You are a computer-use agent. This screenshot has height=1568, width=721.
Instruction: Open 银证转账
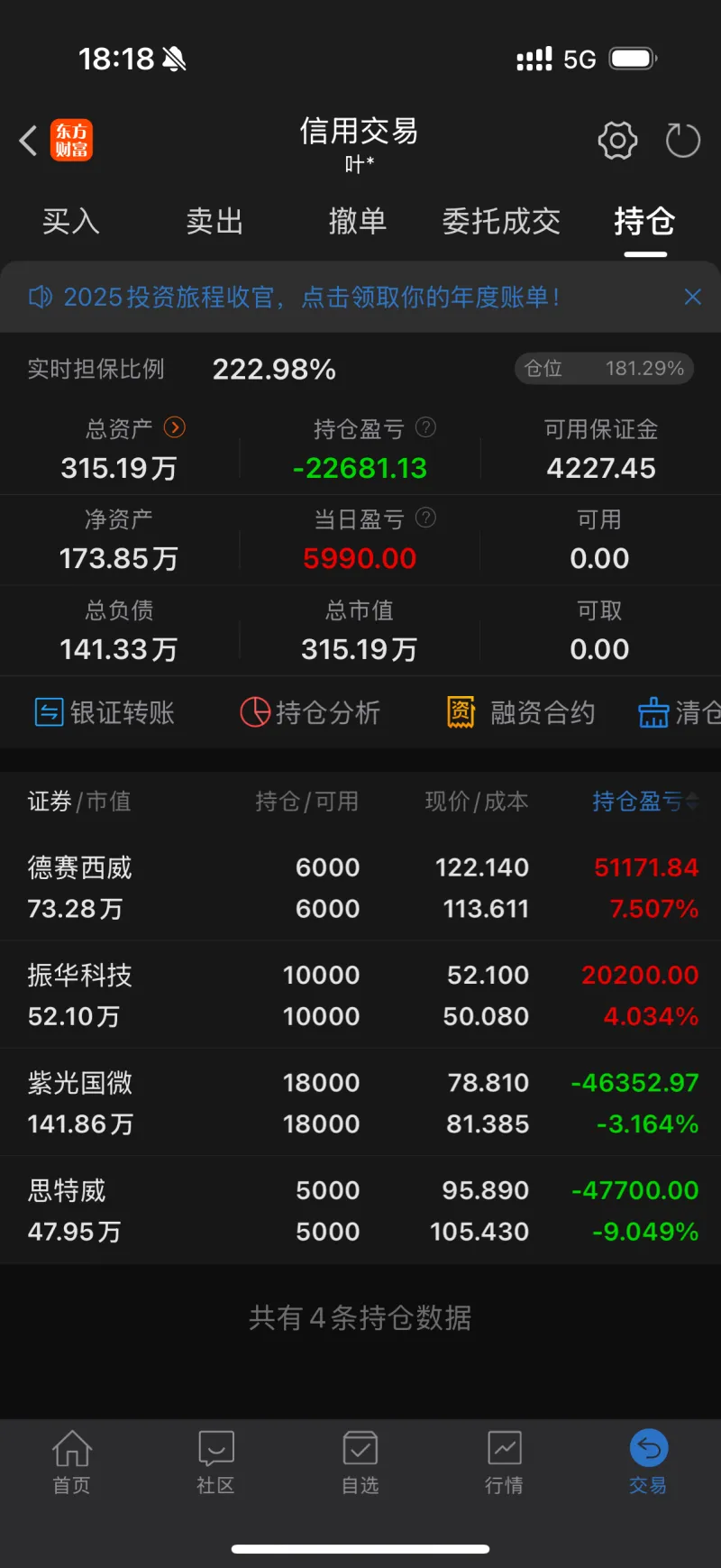[105, 712]
